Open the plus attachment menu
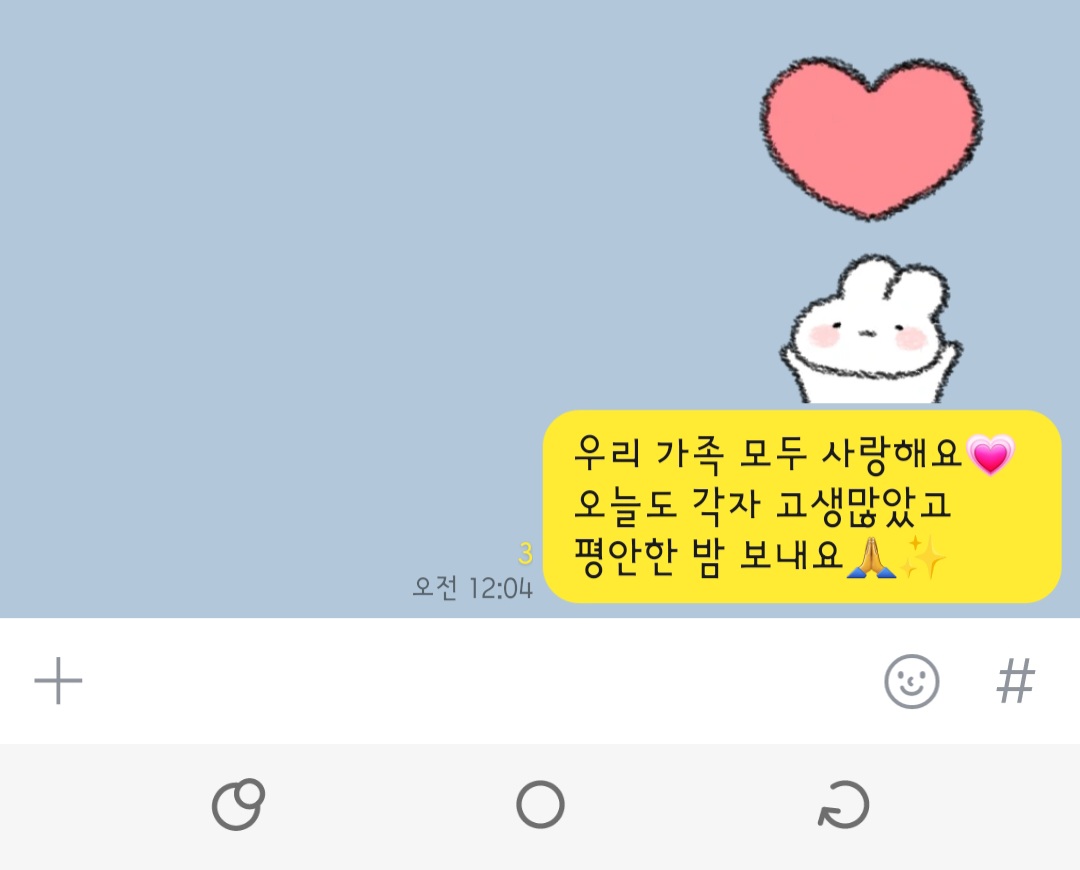Viewport: 1080px width, 870px height. coord(58,683)
